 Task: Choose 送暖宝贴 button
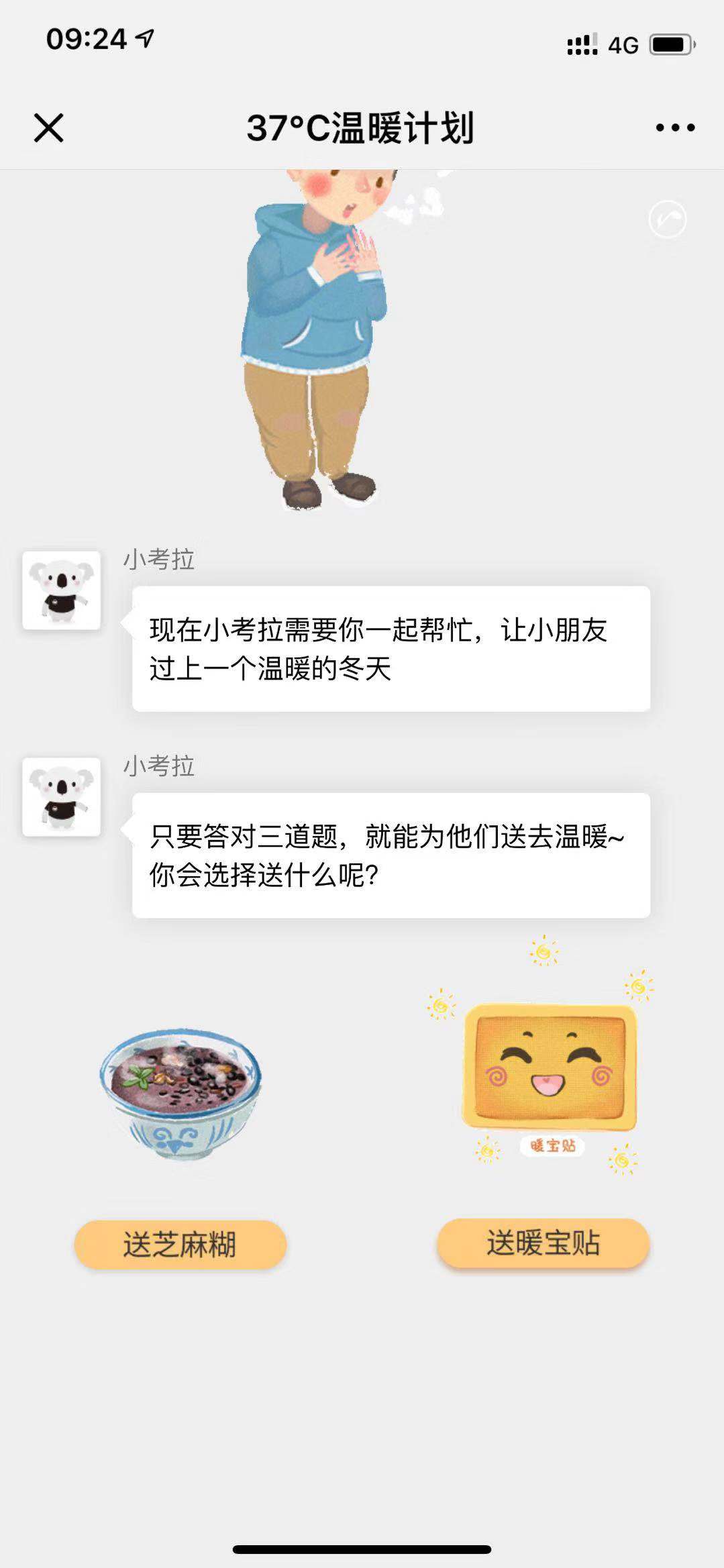tap(543, 1243)
